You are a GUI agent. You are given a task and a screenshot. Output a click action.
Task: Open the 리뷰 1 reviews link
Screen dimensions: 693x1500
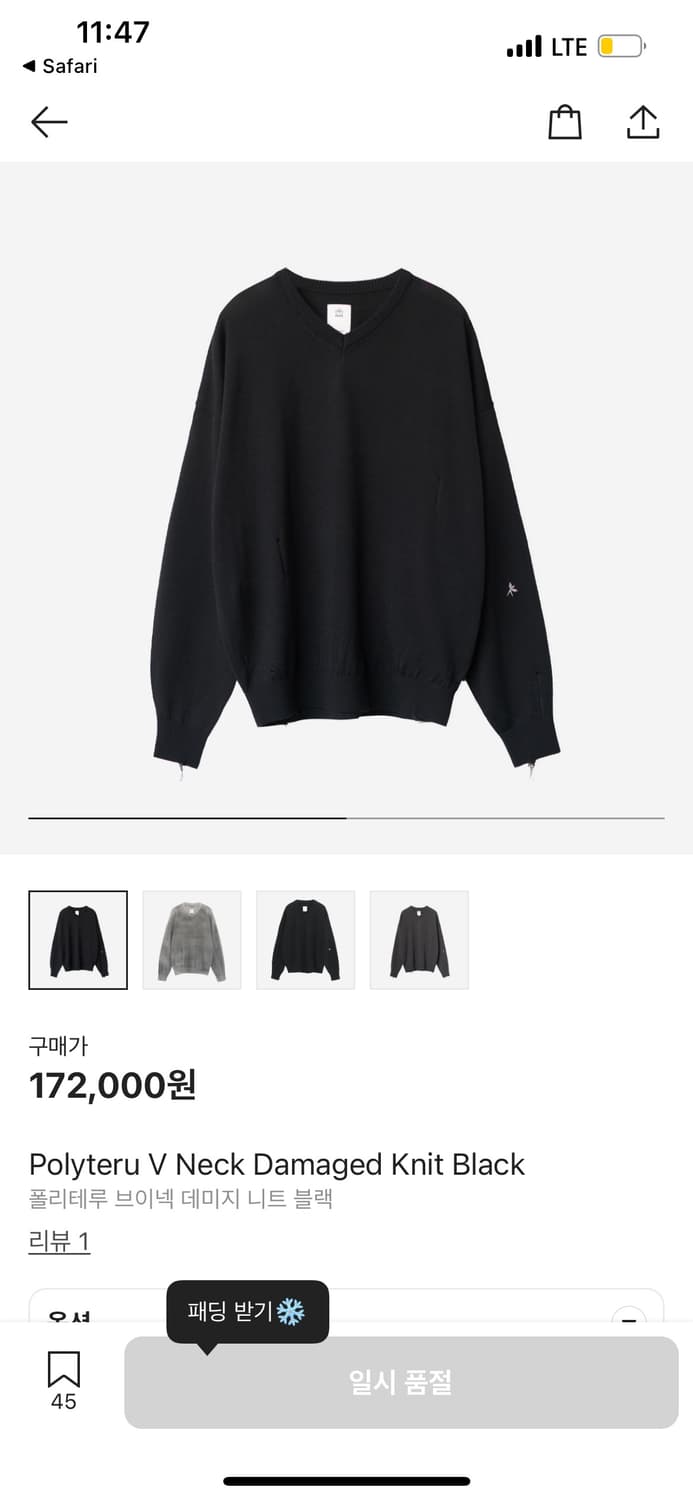point(59,1241)
